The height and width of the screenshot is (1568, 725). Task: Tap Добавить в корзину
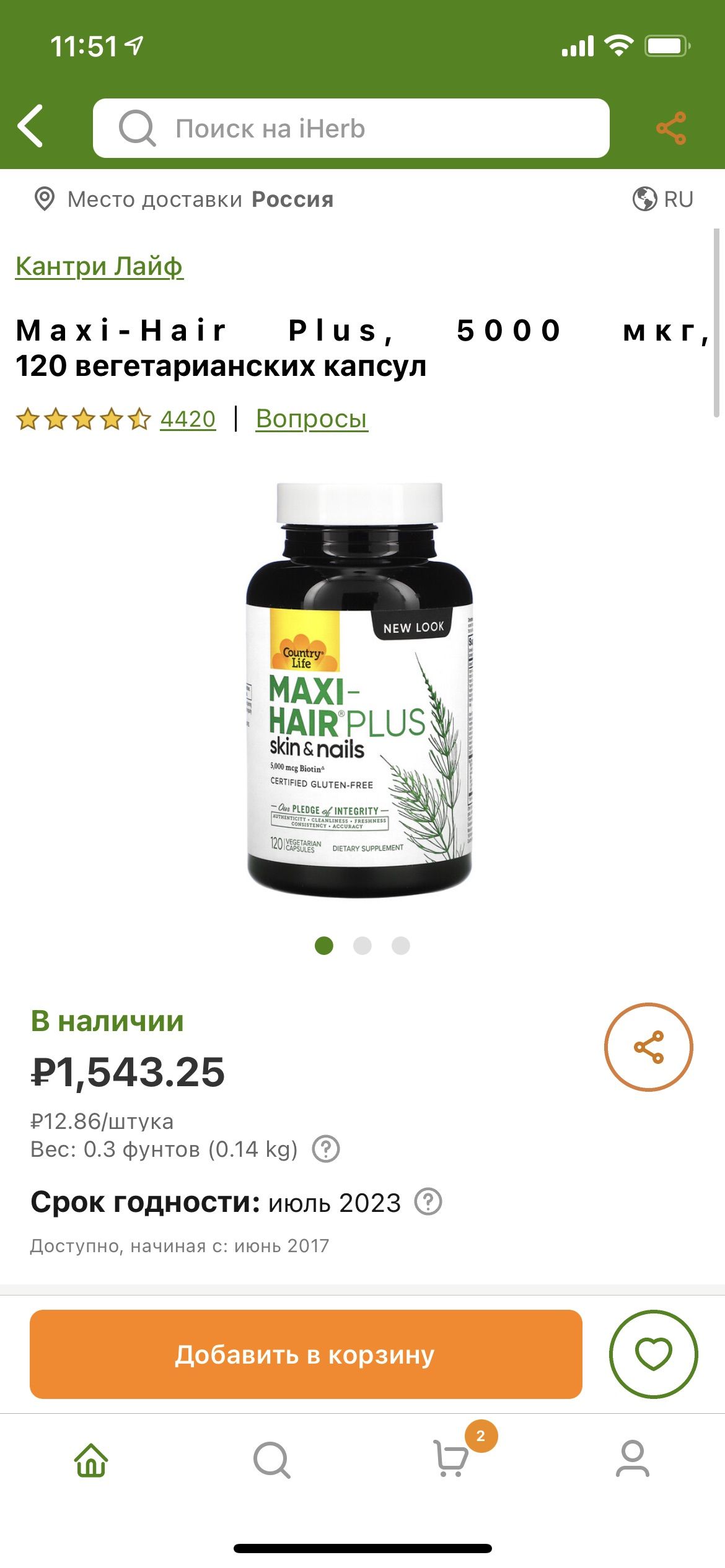pos(306,1354)
